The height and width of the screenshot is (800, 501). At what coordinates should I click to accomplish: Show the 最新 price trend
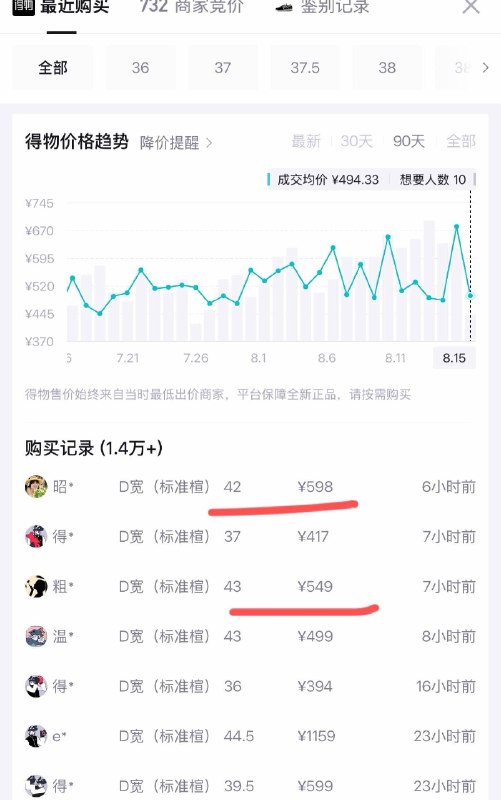click(306, 141)
